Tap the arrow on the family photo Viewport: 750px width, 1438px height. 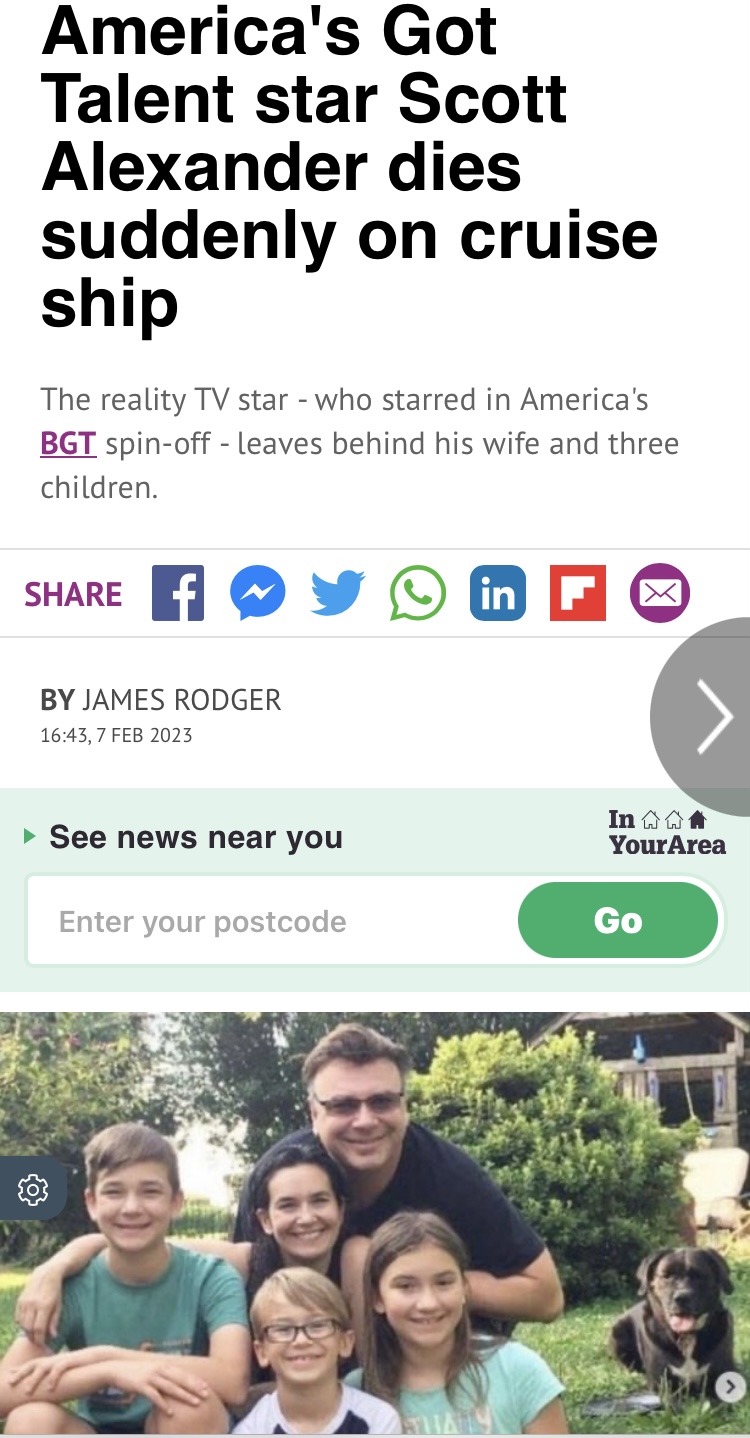[730, 1385]
